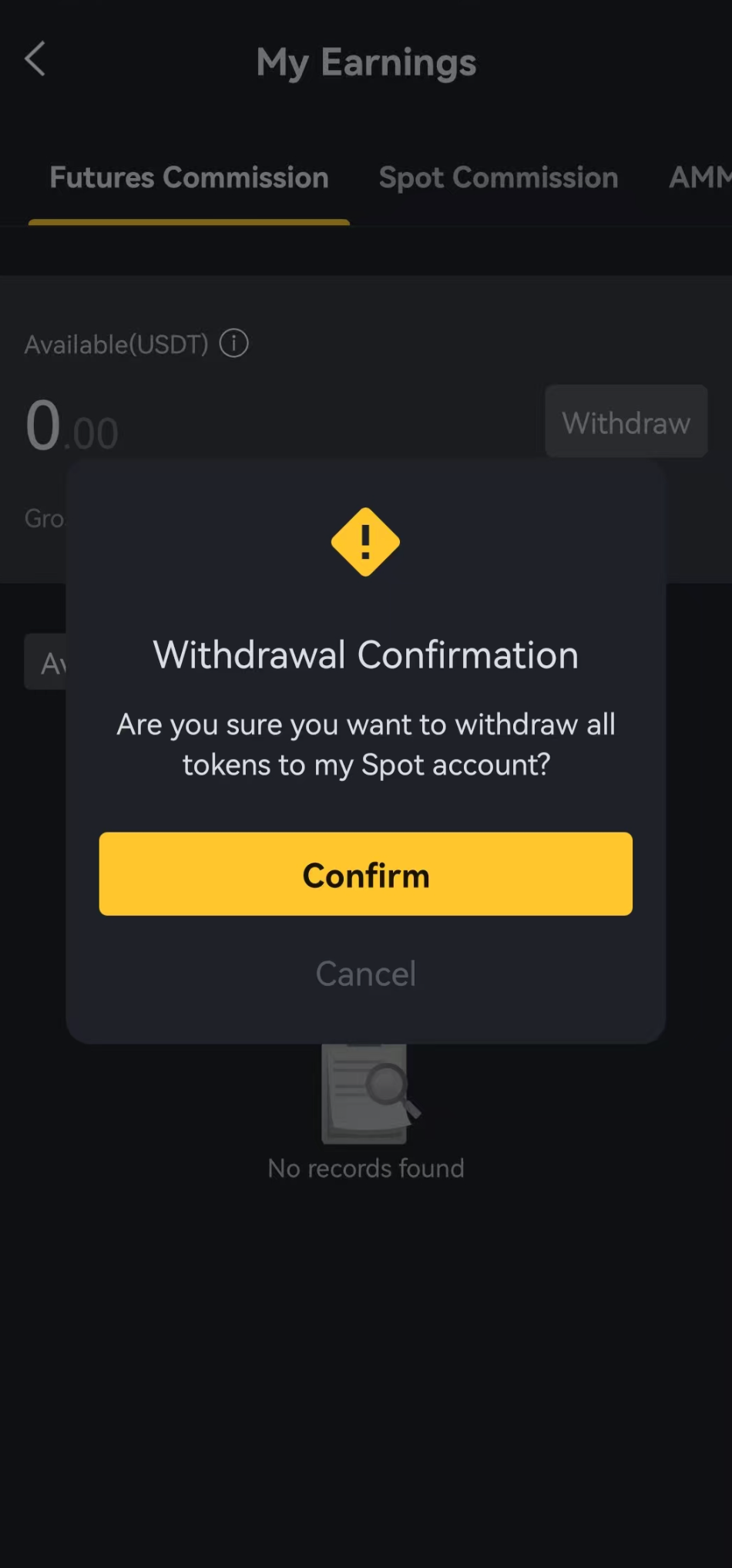Go back from My Earnings
The height and width of the screenshot is (1568, 732).
35,59
